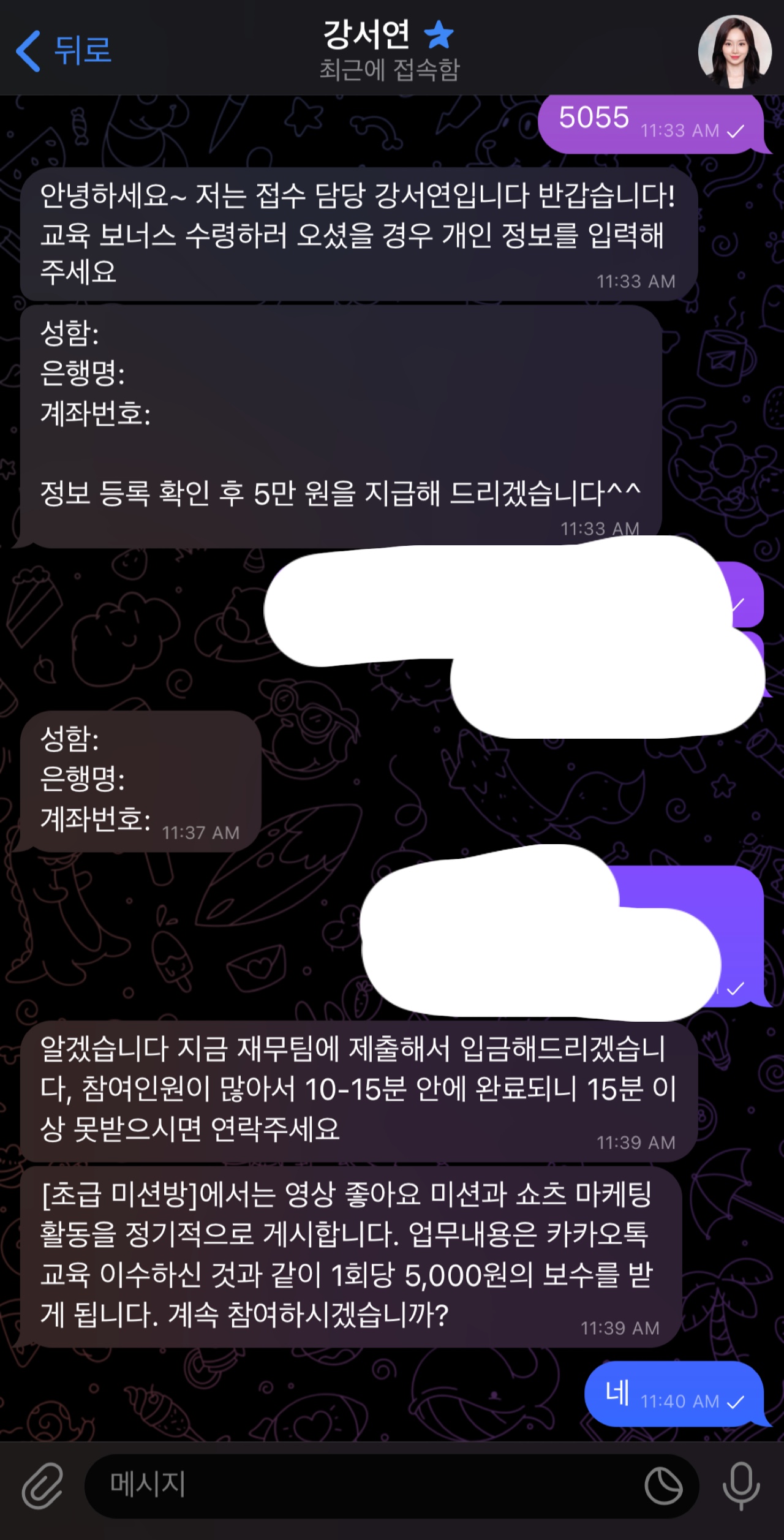Tap the microphone voice message icon
784x1540 pixels.
[741, 1486]
